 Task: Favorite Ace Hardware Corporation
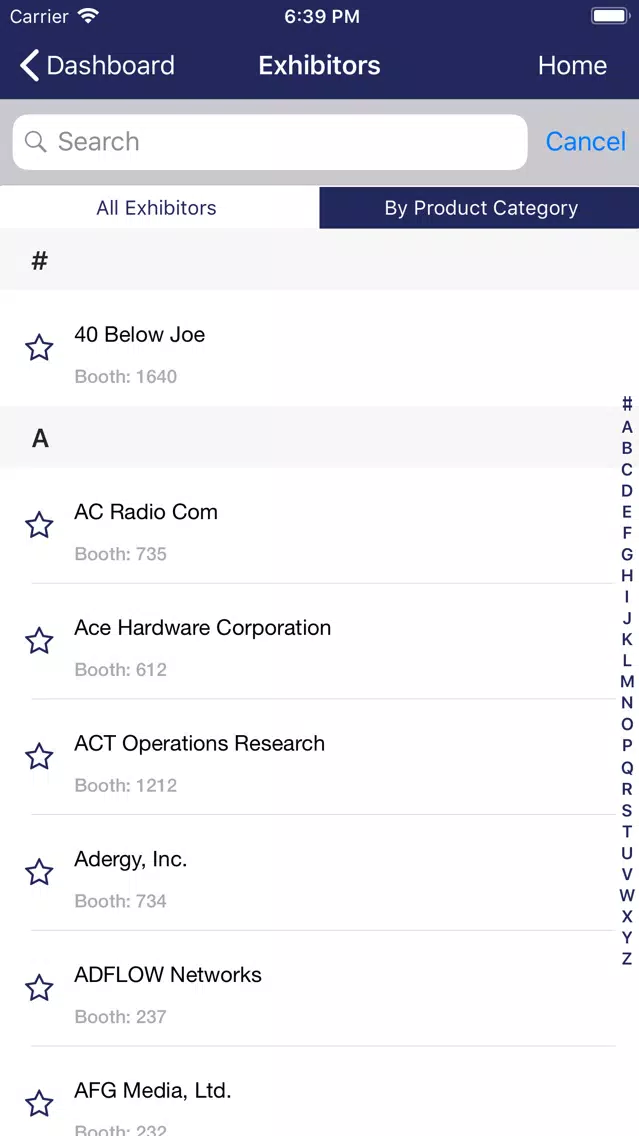click(39, 641)
